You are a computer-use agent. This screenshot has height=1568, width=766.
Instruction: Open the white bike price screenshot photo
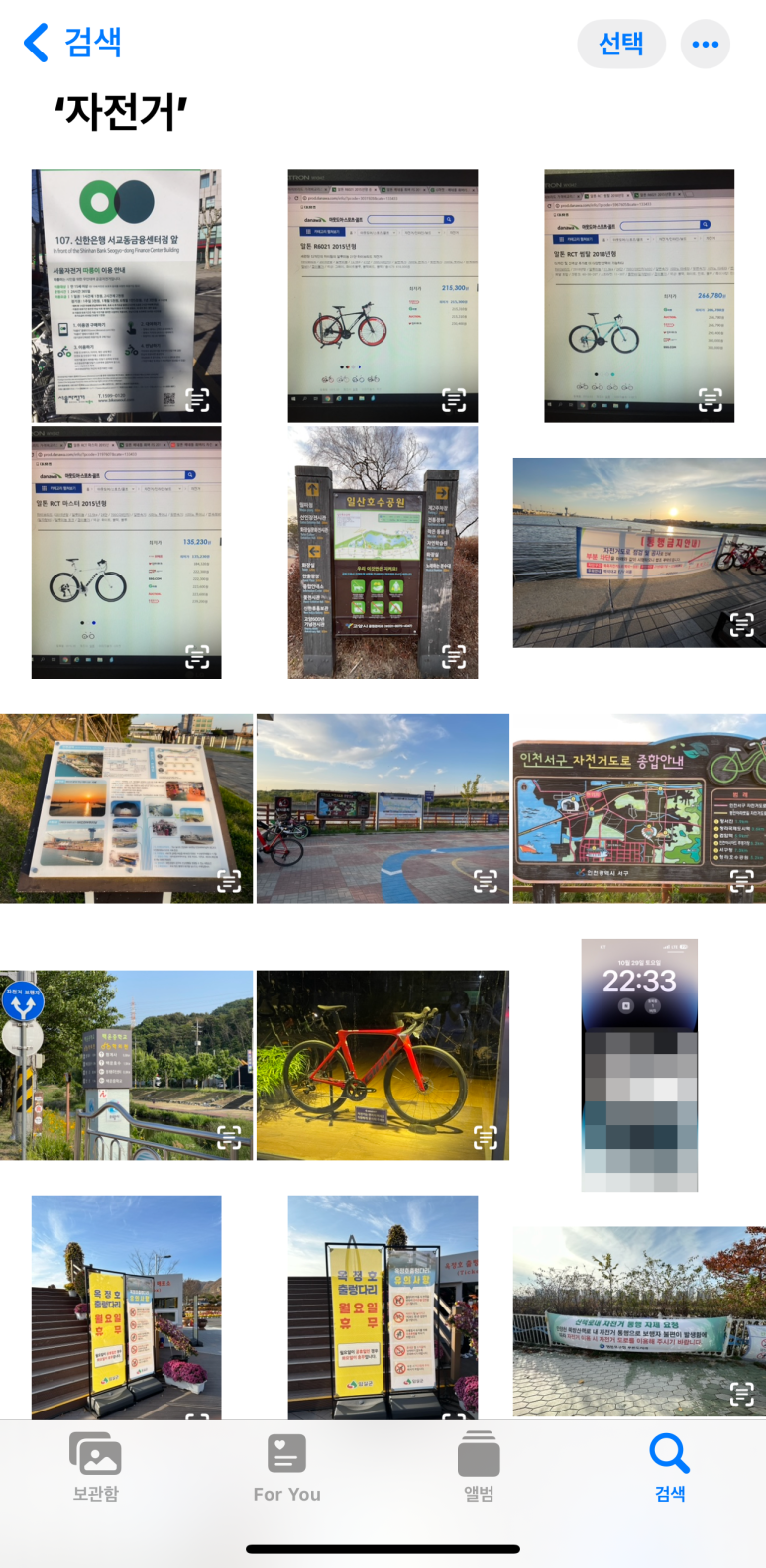(x=126, y=552)
